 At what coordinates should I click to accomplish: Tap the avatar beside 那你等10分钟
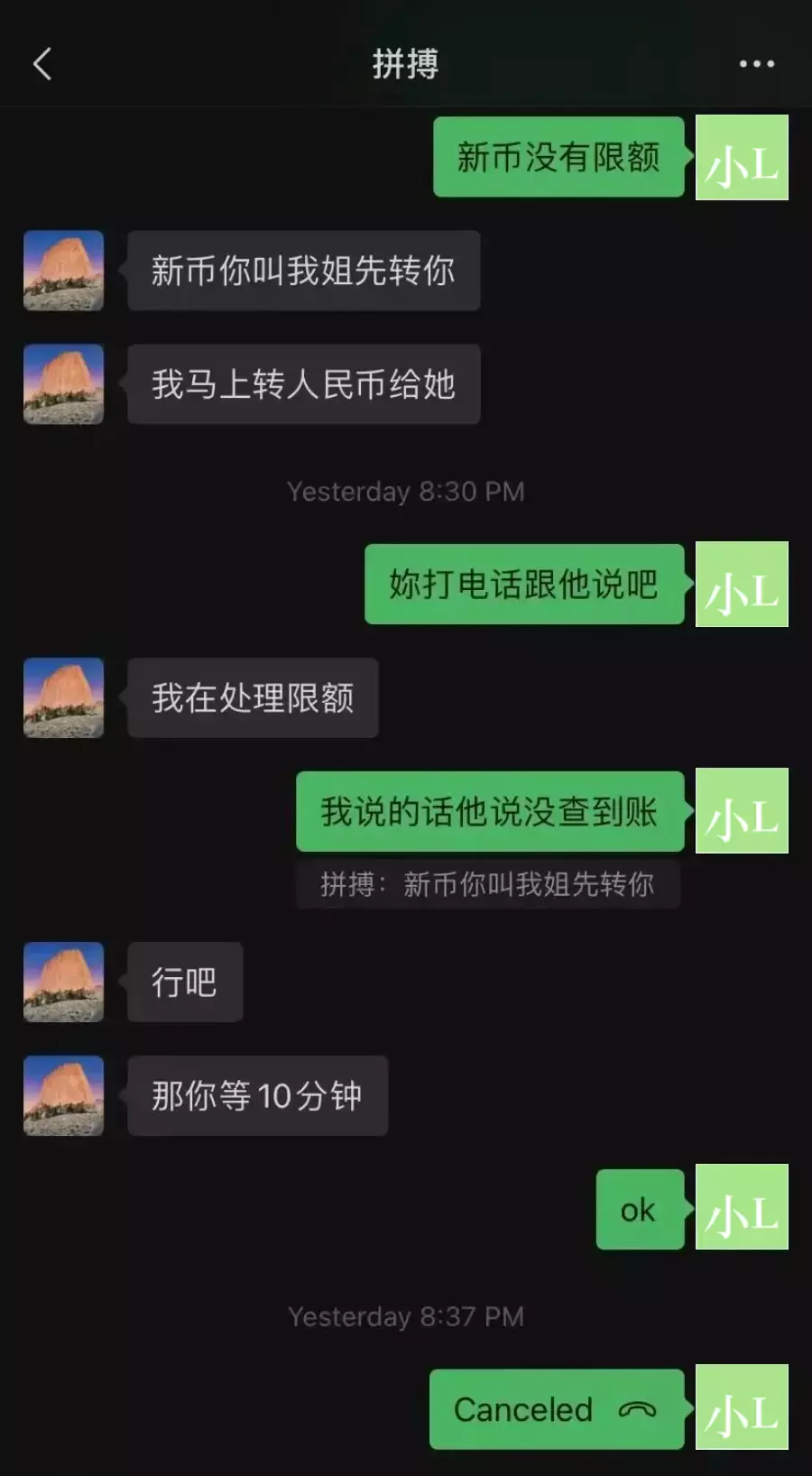[x=63, y=1095]
